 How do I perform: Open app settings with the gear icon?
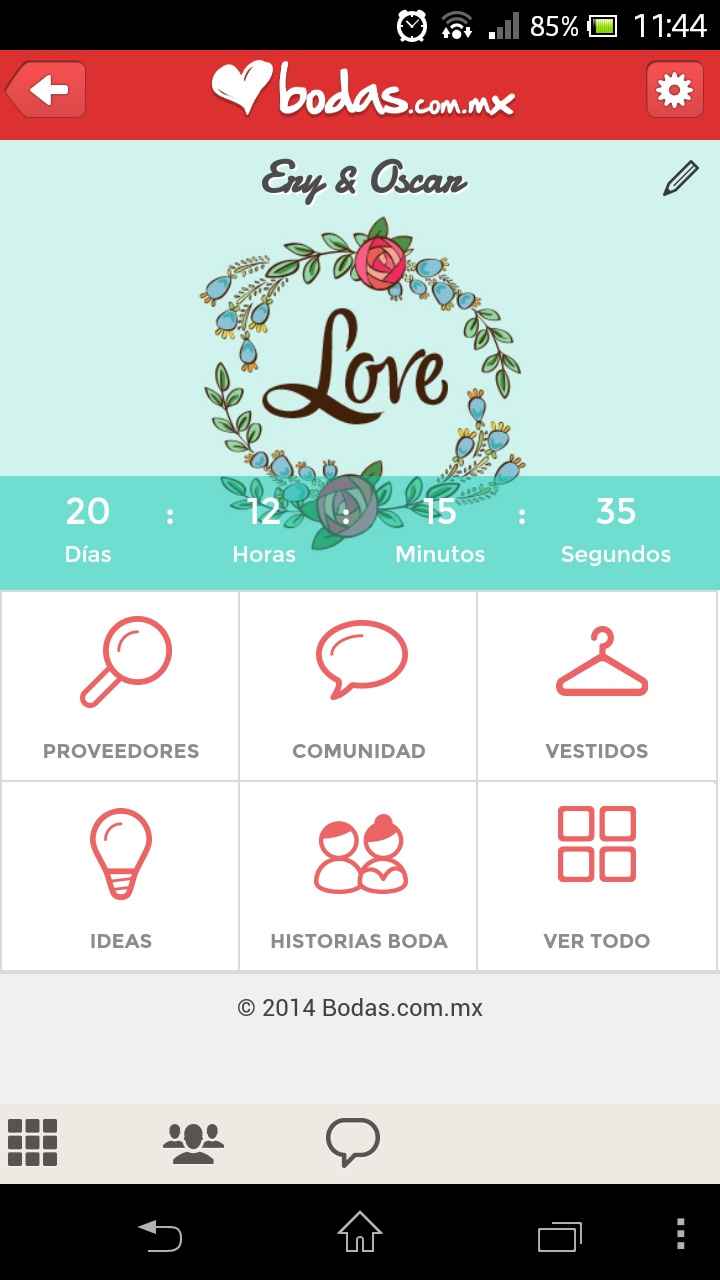coord(674,90)
